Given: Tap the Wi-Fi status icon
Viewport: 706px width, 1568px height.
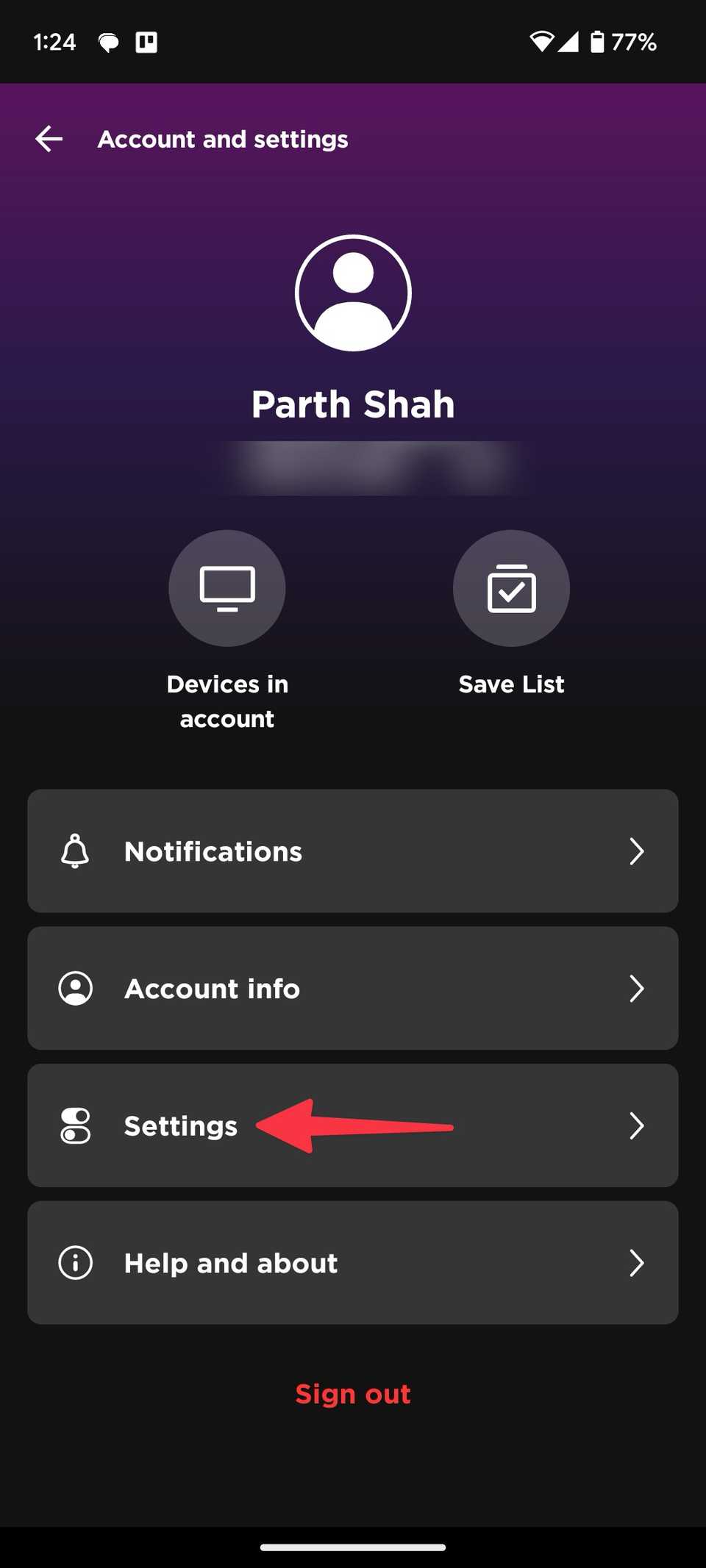Looking at the screenshot, I should click(x=543, y=42).
